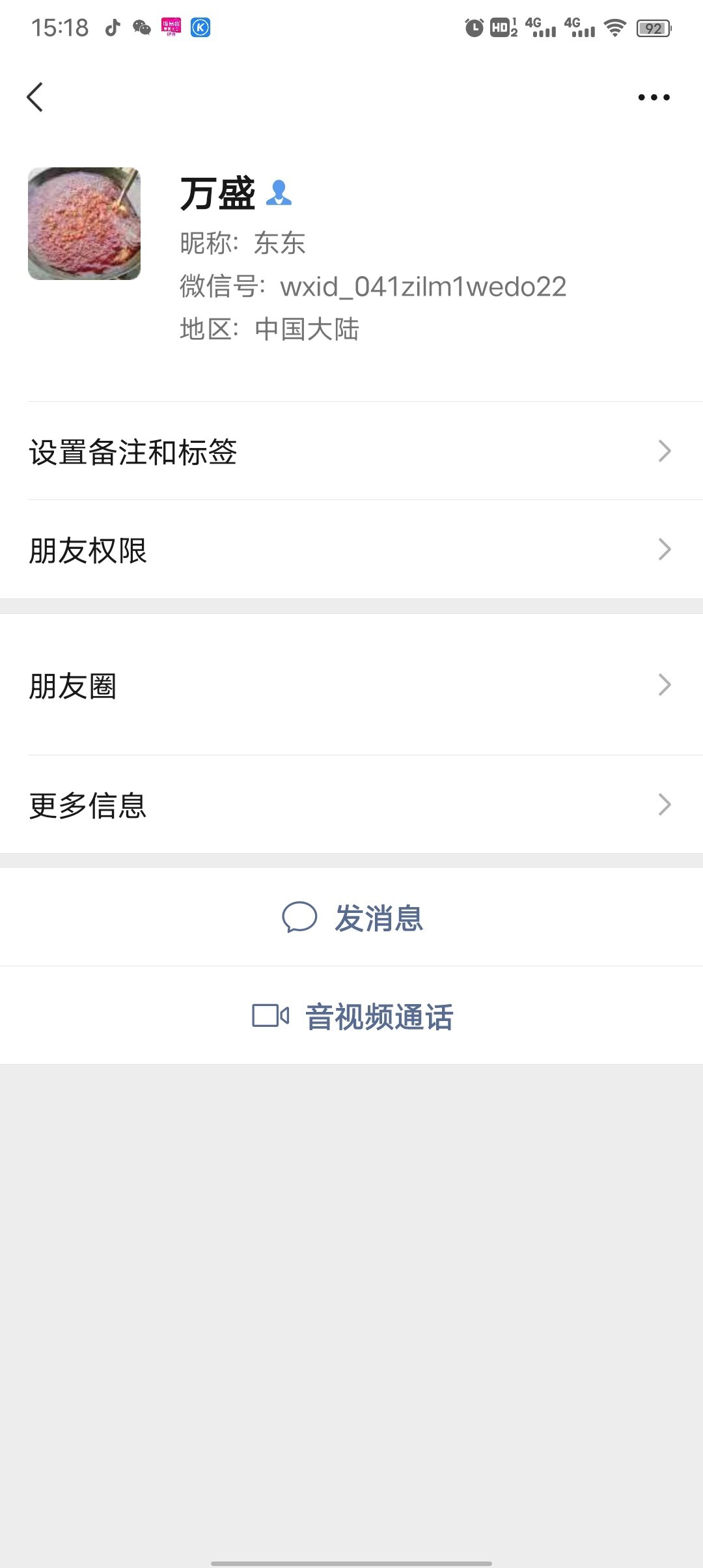Go back to the previous screen
The width and height of the screenshot is (703, 1568).
coord(35,98)
